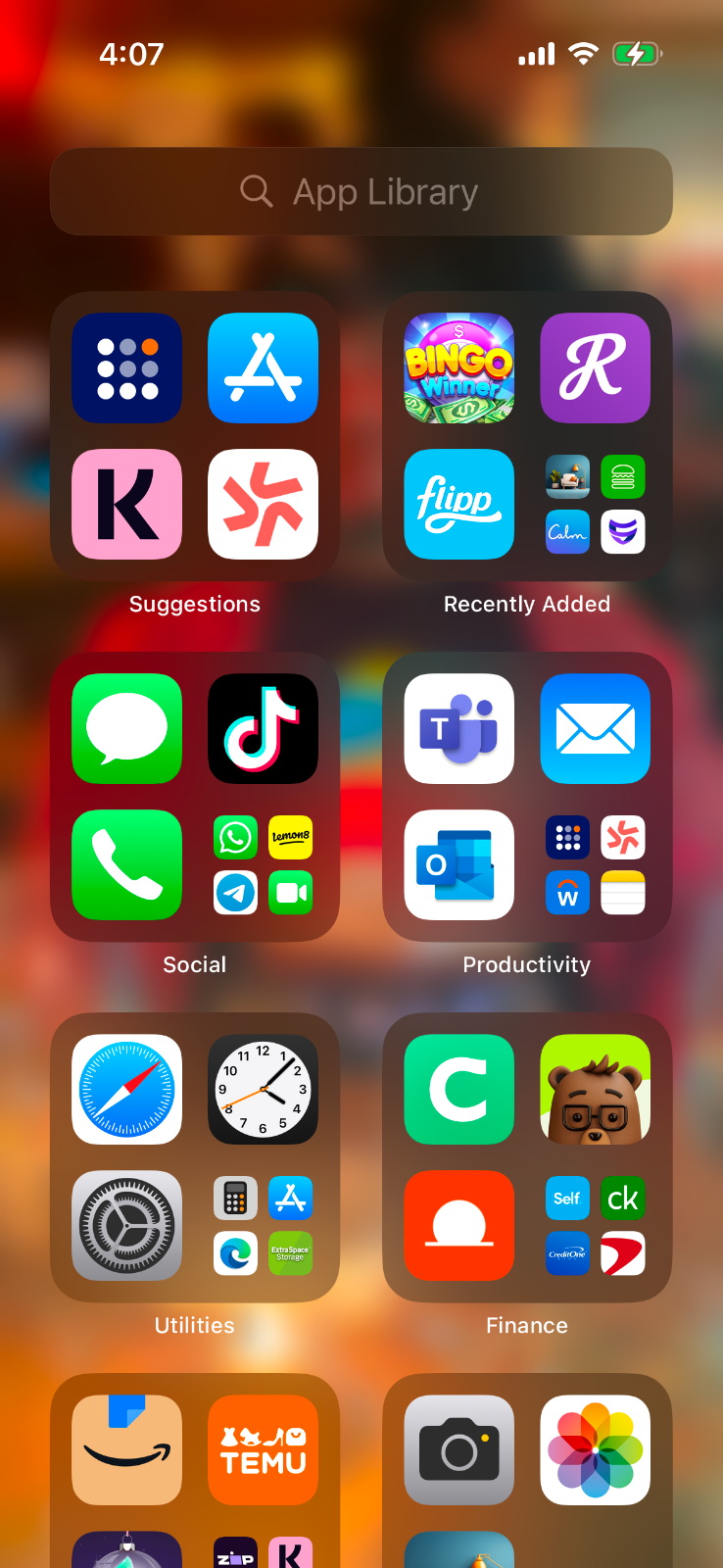
Task: Tap the App Library search bar
Action: (361, 191)
